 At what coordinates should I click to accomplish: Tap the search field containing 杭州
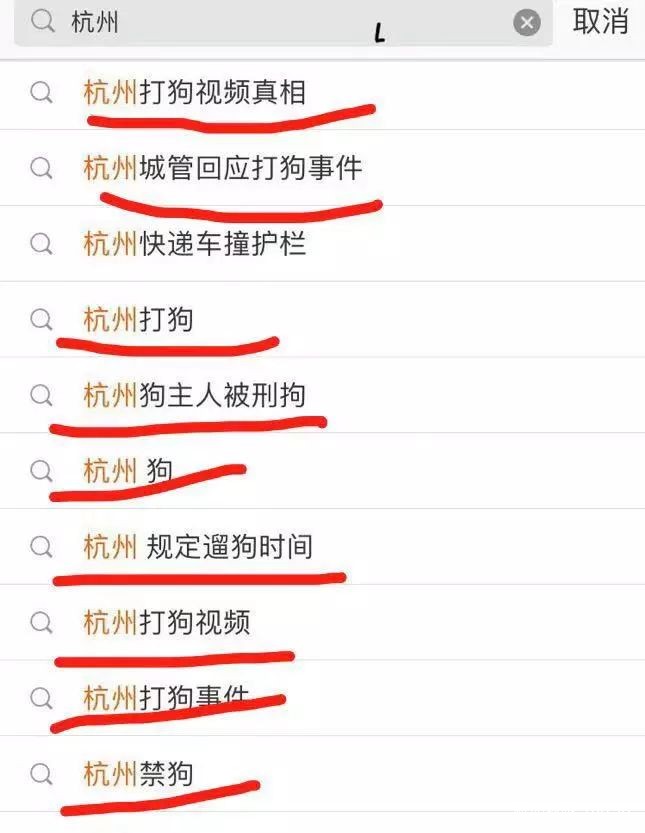click(280, 22)
